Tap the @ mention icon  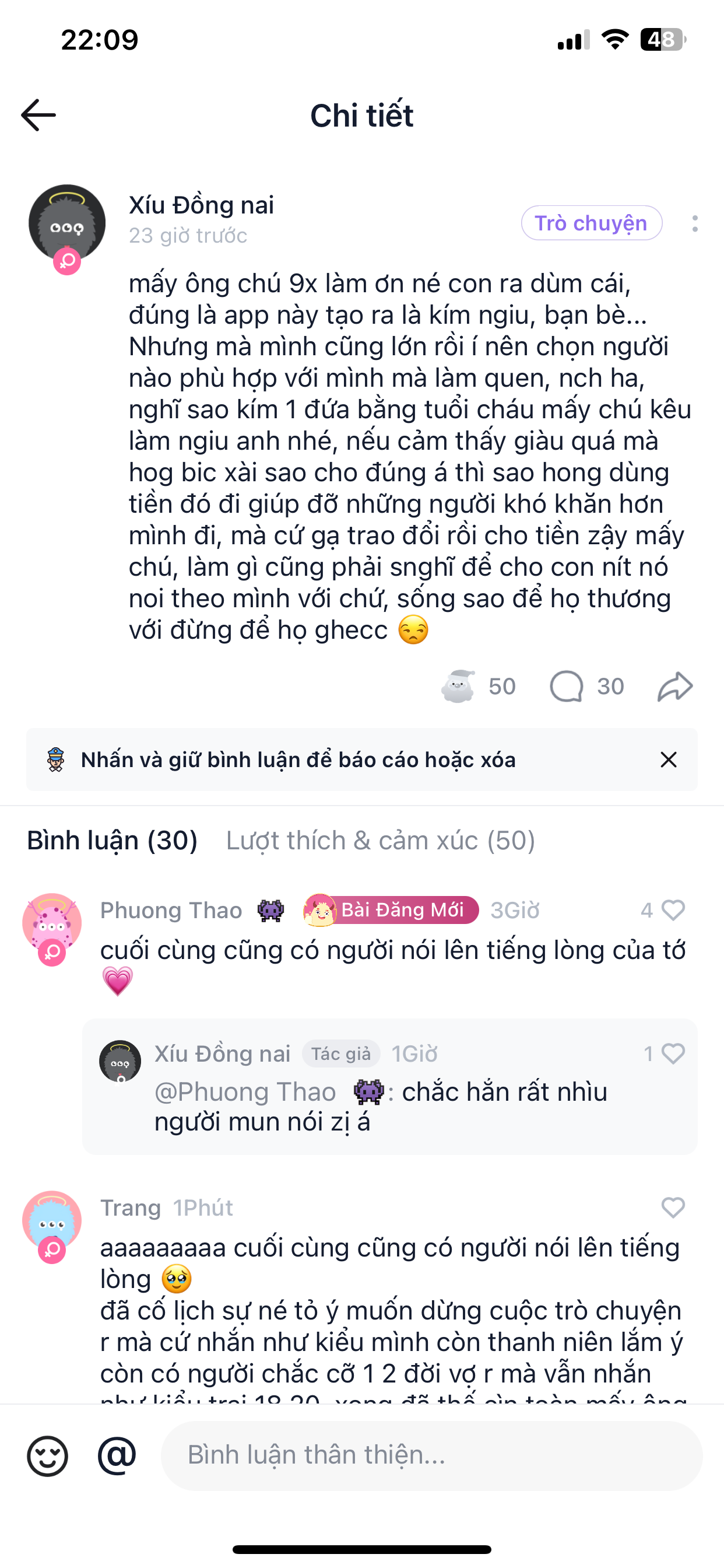117,1455
